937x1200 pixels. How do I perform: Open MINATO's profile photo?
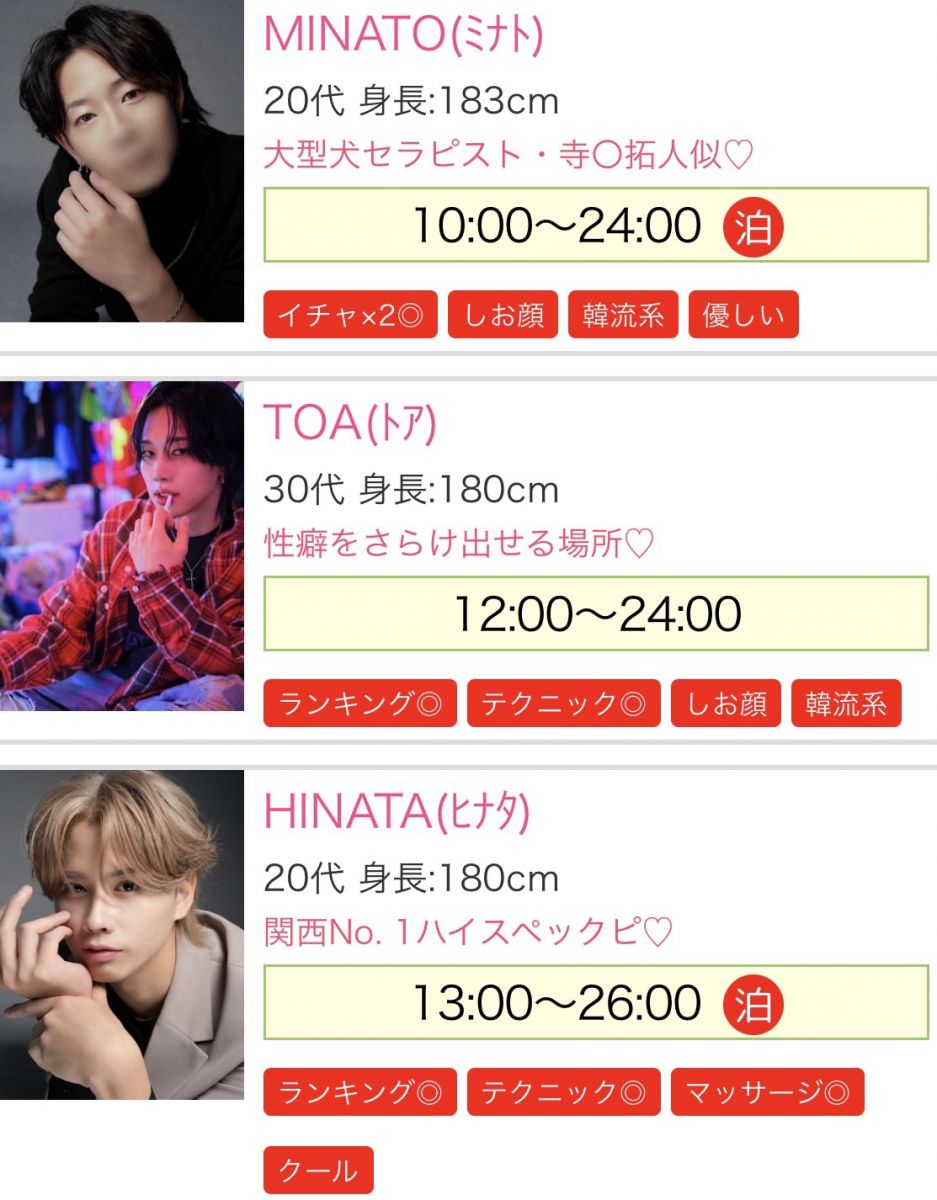tap(122, 160)
